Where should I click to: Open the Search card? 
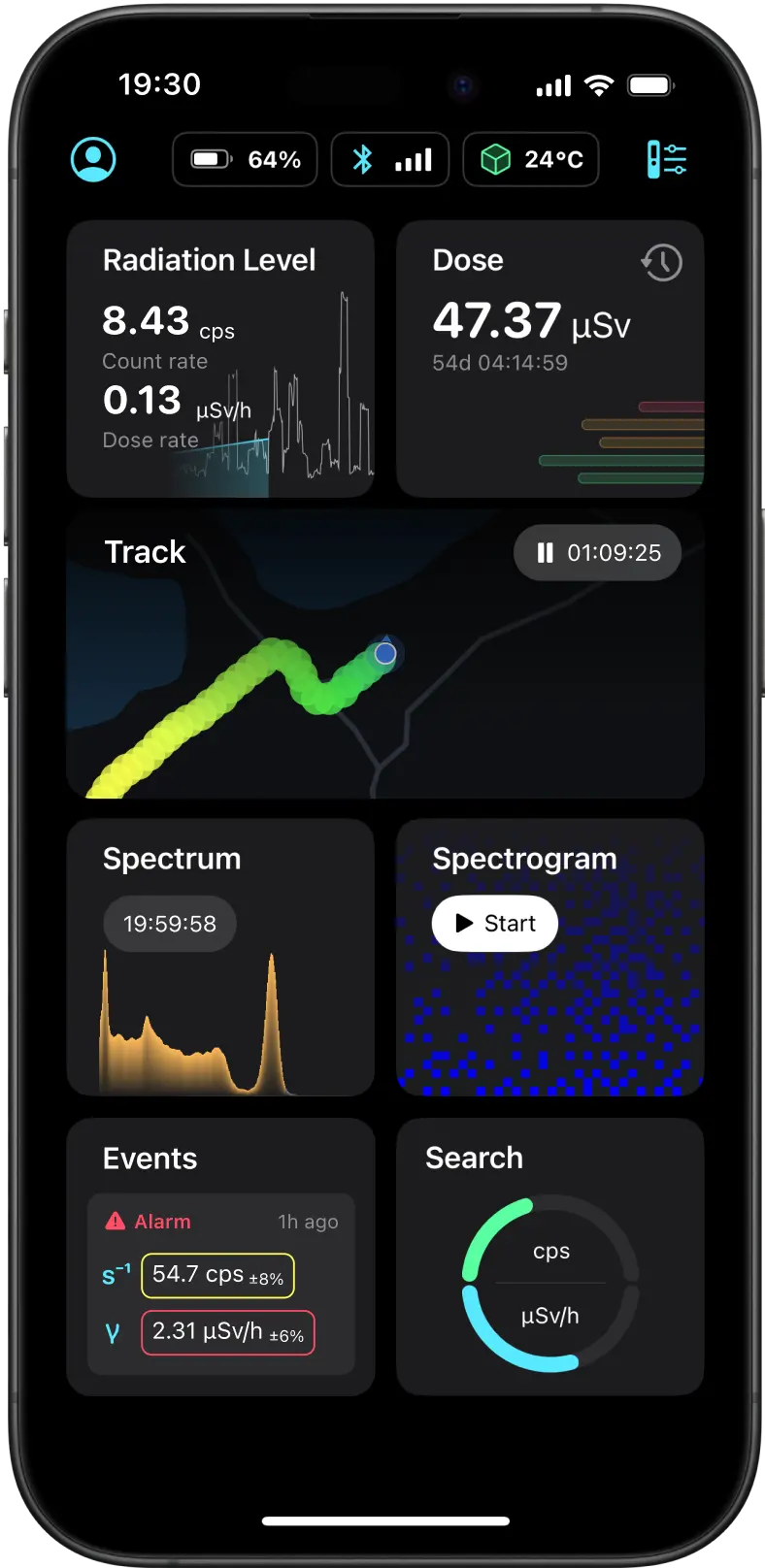pos(549,1257)
